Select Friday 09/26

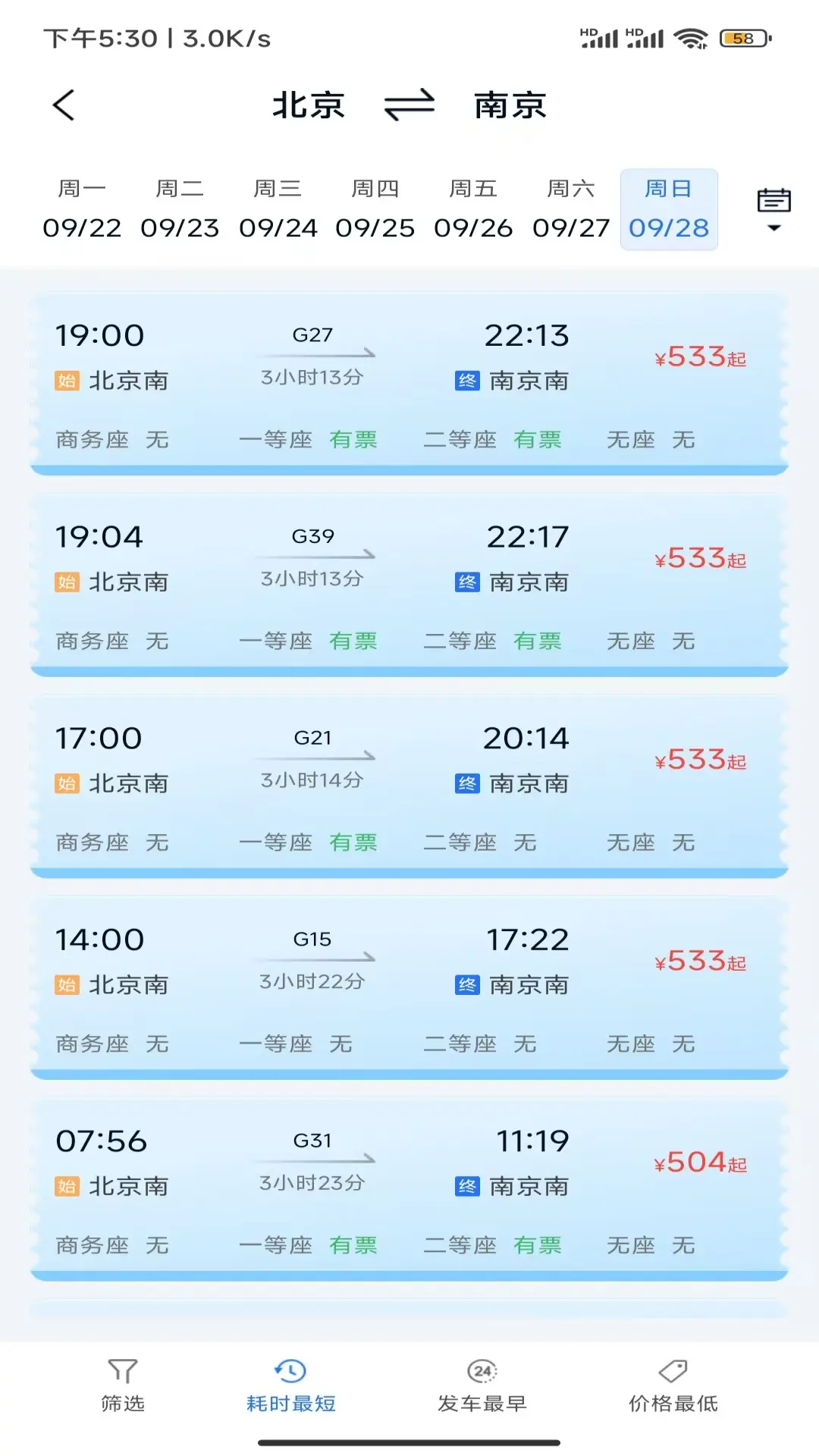473,209
